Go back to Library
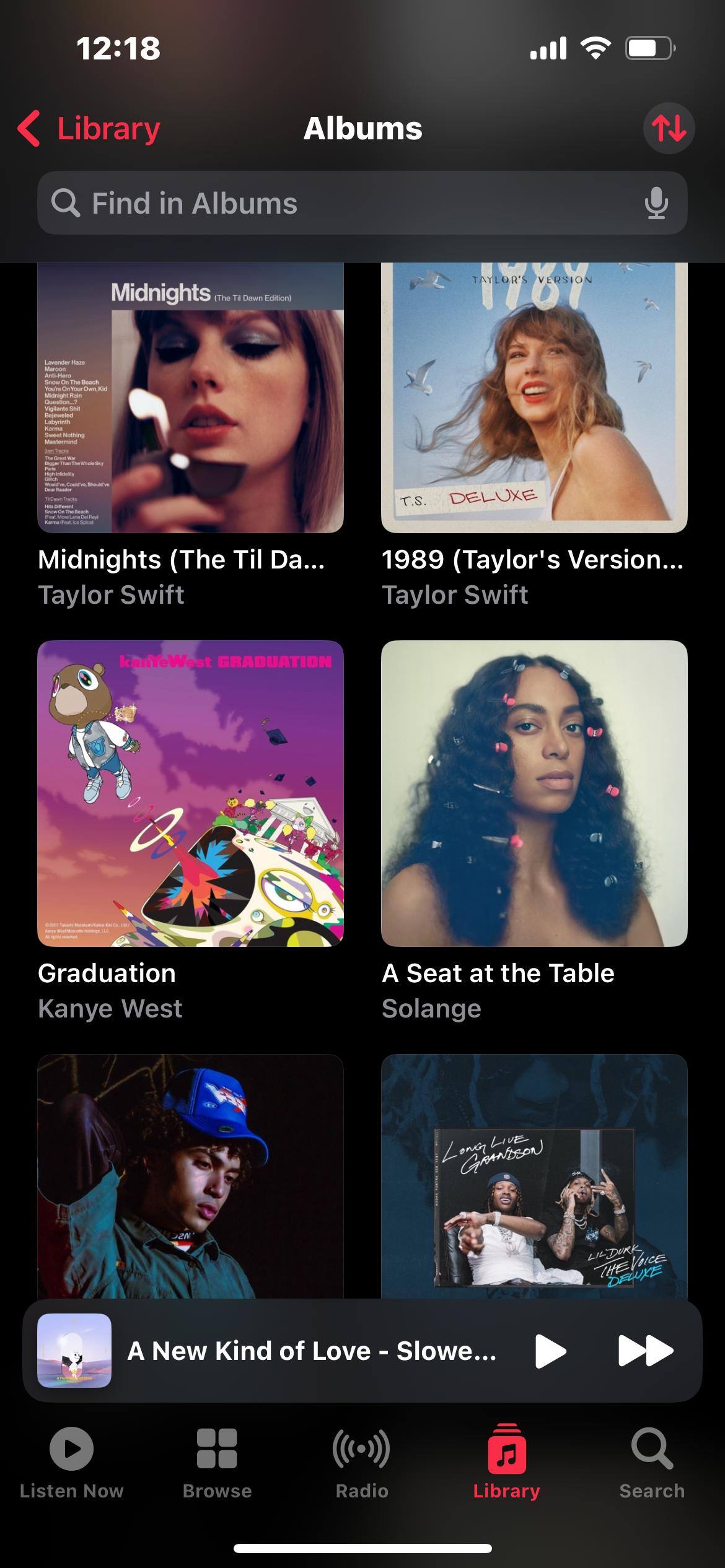This screenshot has height=1568, width=725. pyautogui.click(x=90, y=129)
